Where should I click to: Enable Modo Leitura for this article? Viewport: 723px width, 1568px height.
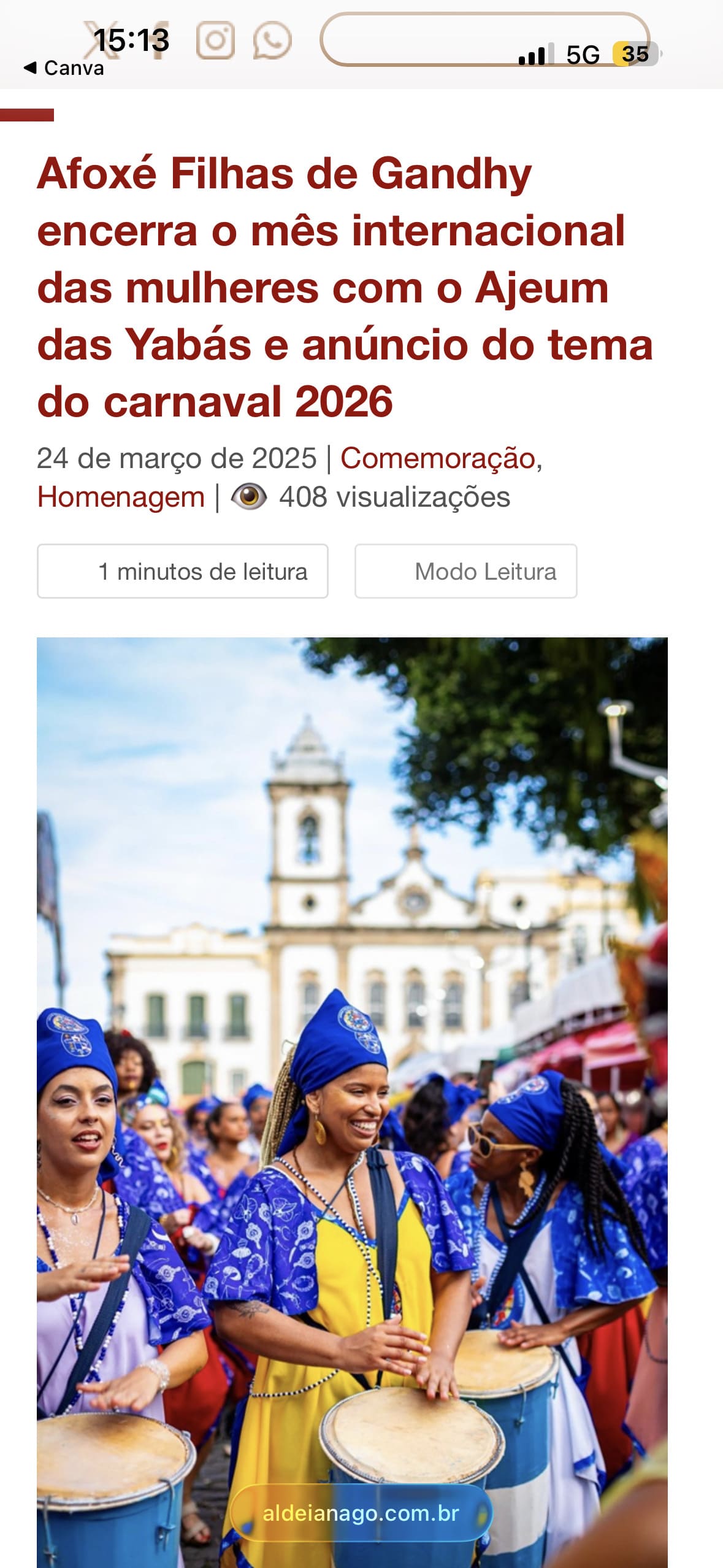click(x=465, y=571)
